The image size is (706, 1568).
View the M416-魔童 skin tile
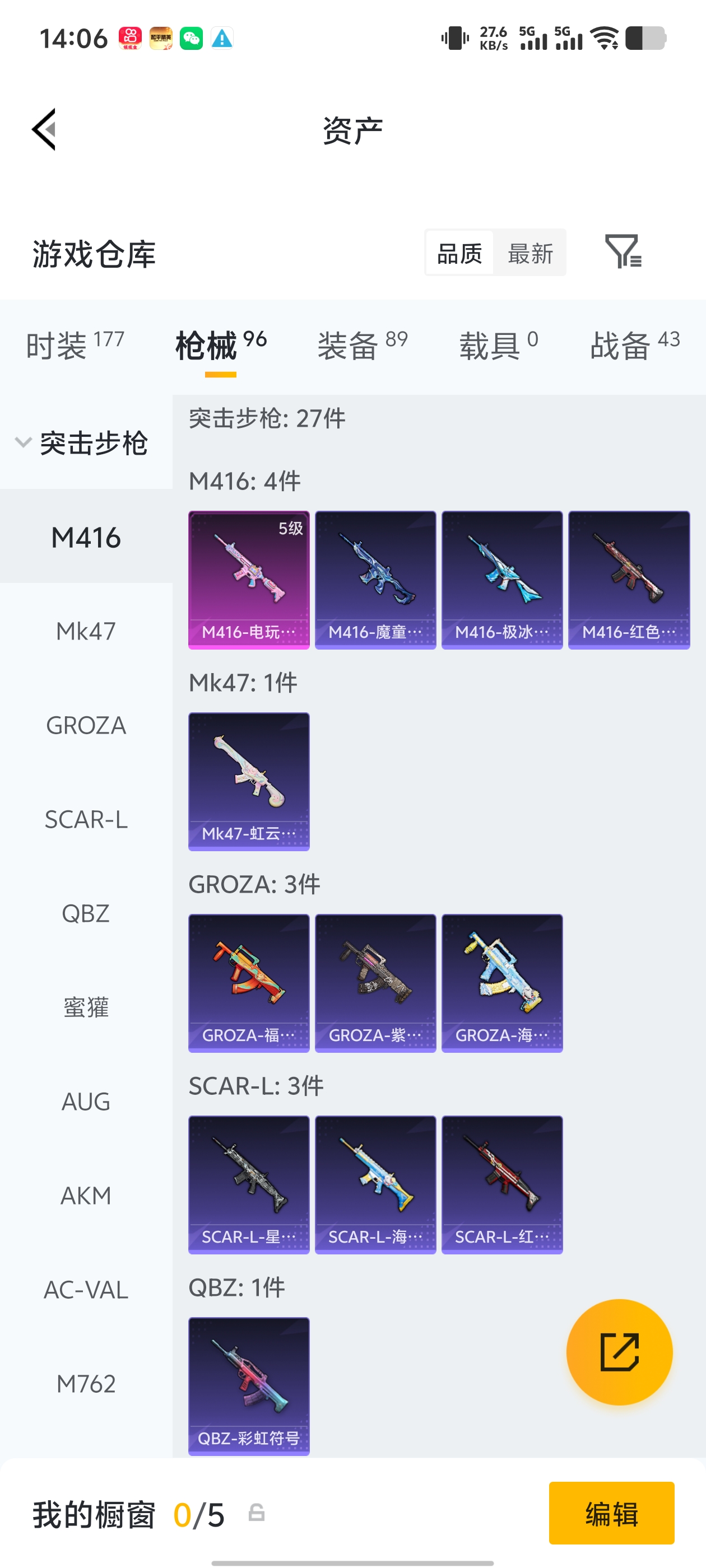(375, 580)
